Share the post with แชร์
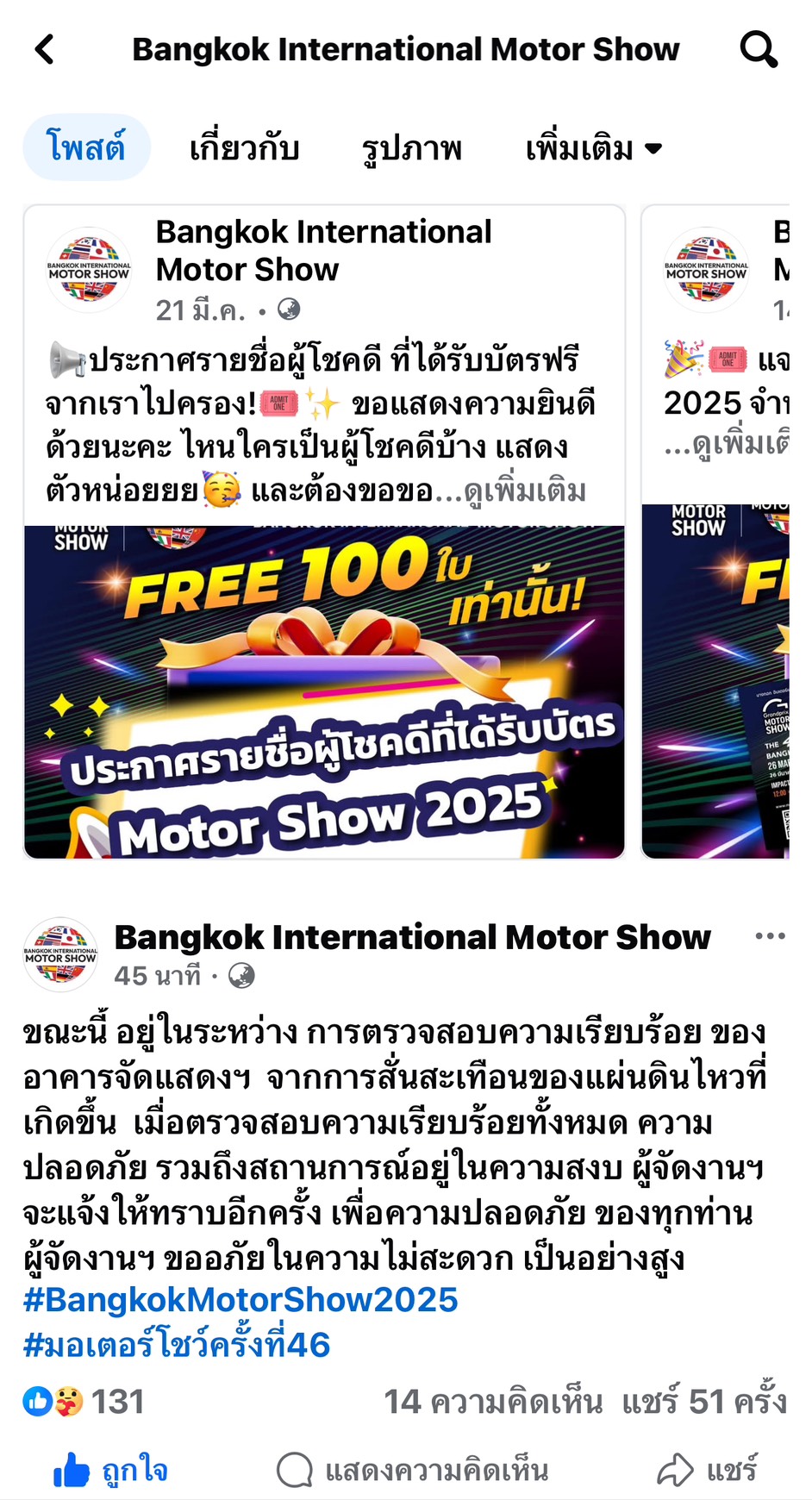812x1500 pixels. (707, 1470)
